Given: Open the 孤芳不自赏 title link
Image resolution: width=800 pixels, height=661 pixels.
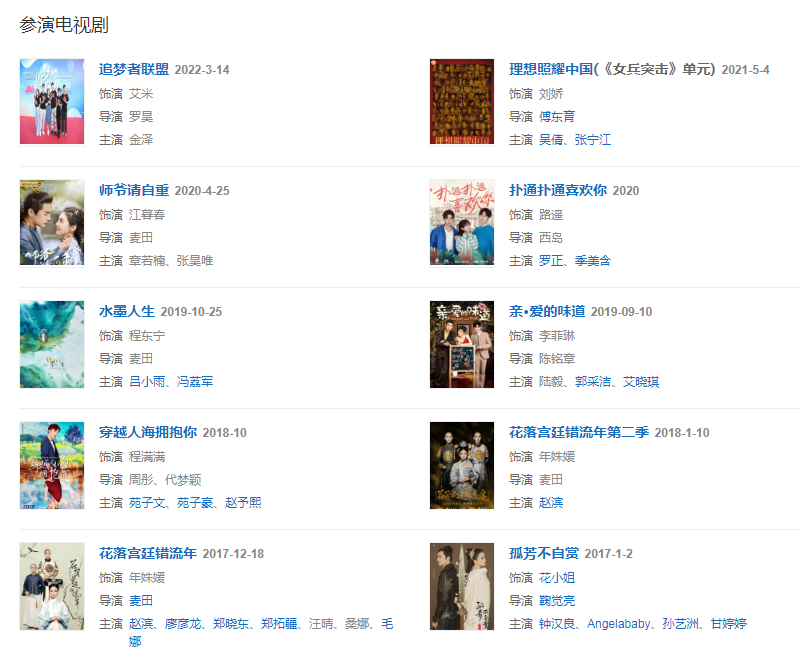Looking at the screenshot, I should point(543,553).
